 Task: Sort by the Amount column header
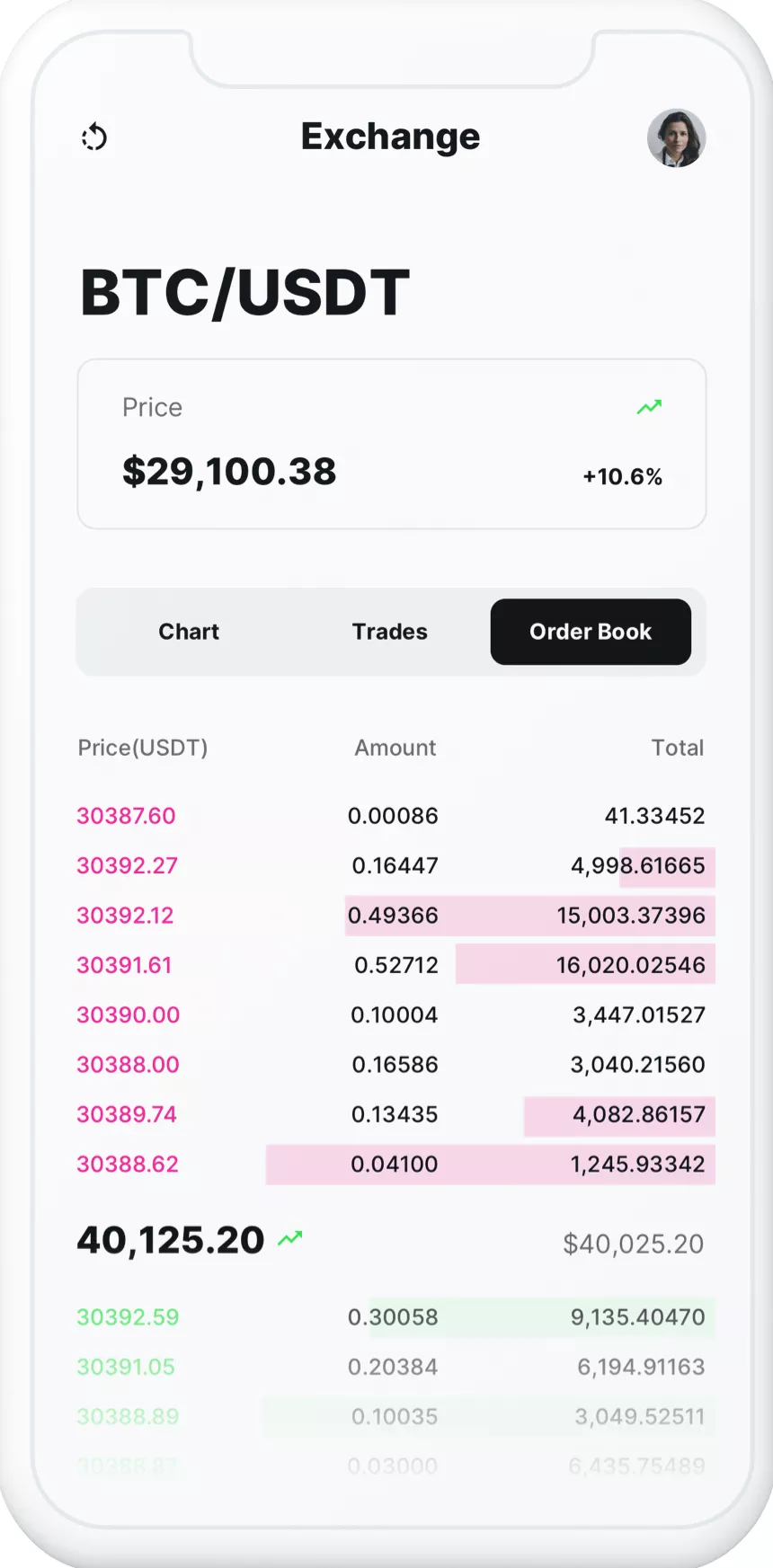click(395, 748)
